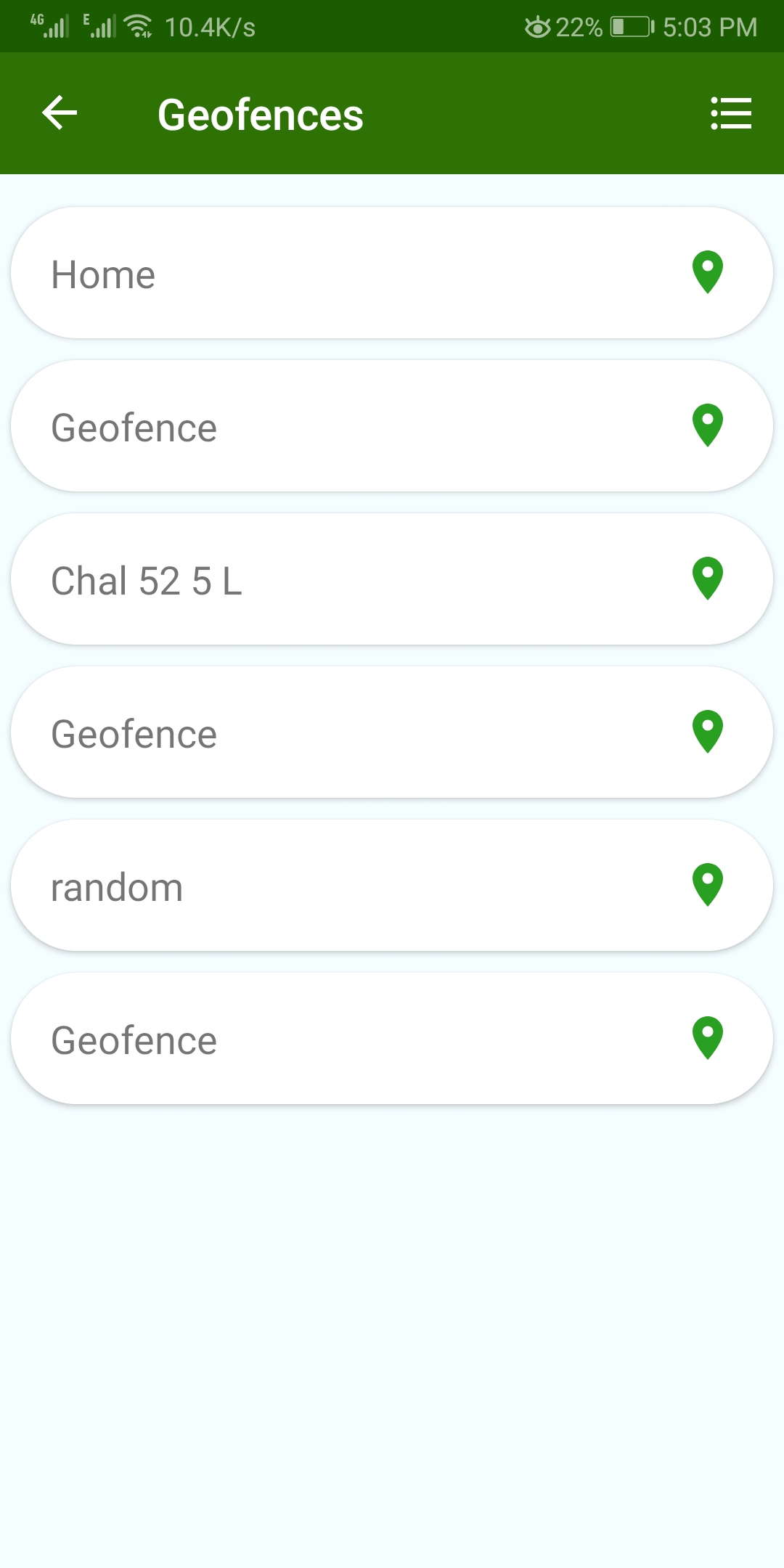Click the Geofences title text
This screenshot has height=1568, width=784.
pyautogui.click(x=261, y=115)
